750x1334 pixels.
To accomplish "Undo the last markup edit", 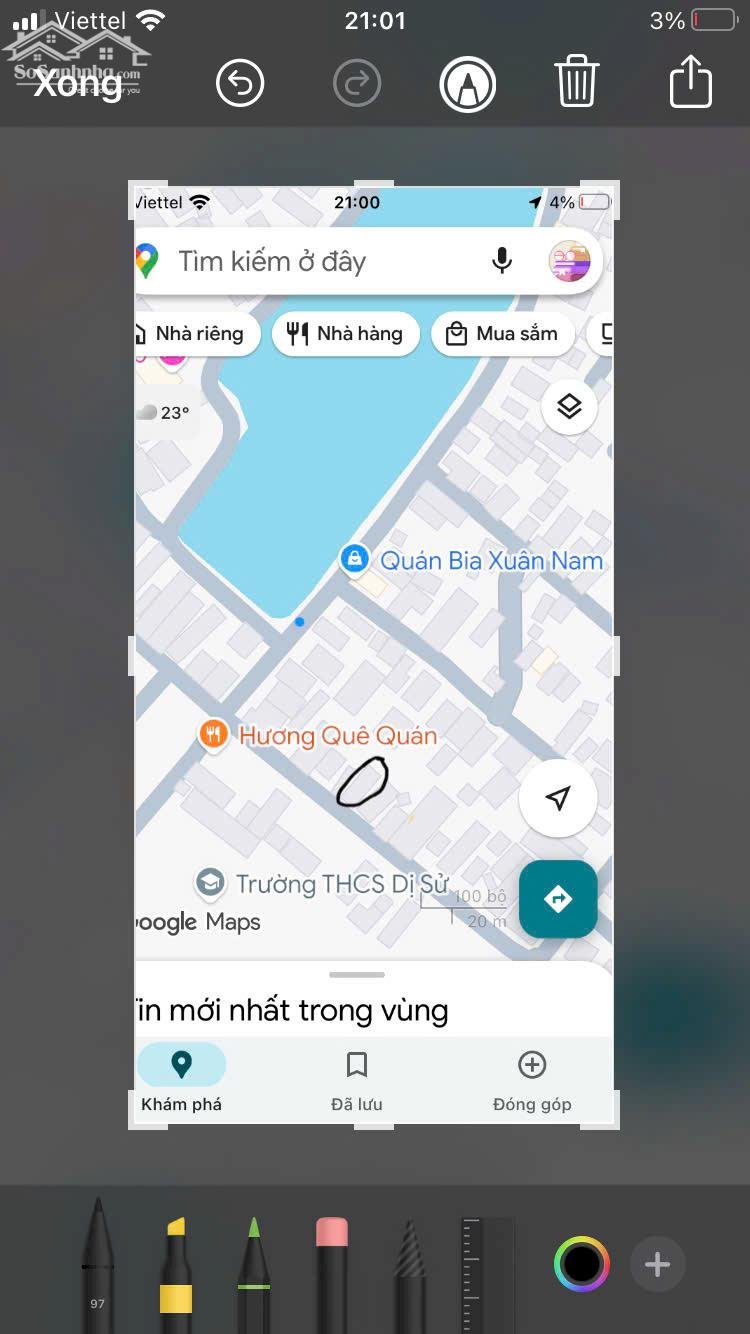I will (239, 84).
